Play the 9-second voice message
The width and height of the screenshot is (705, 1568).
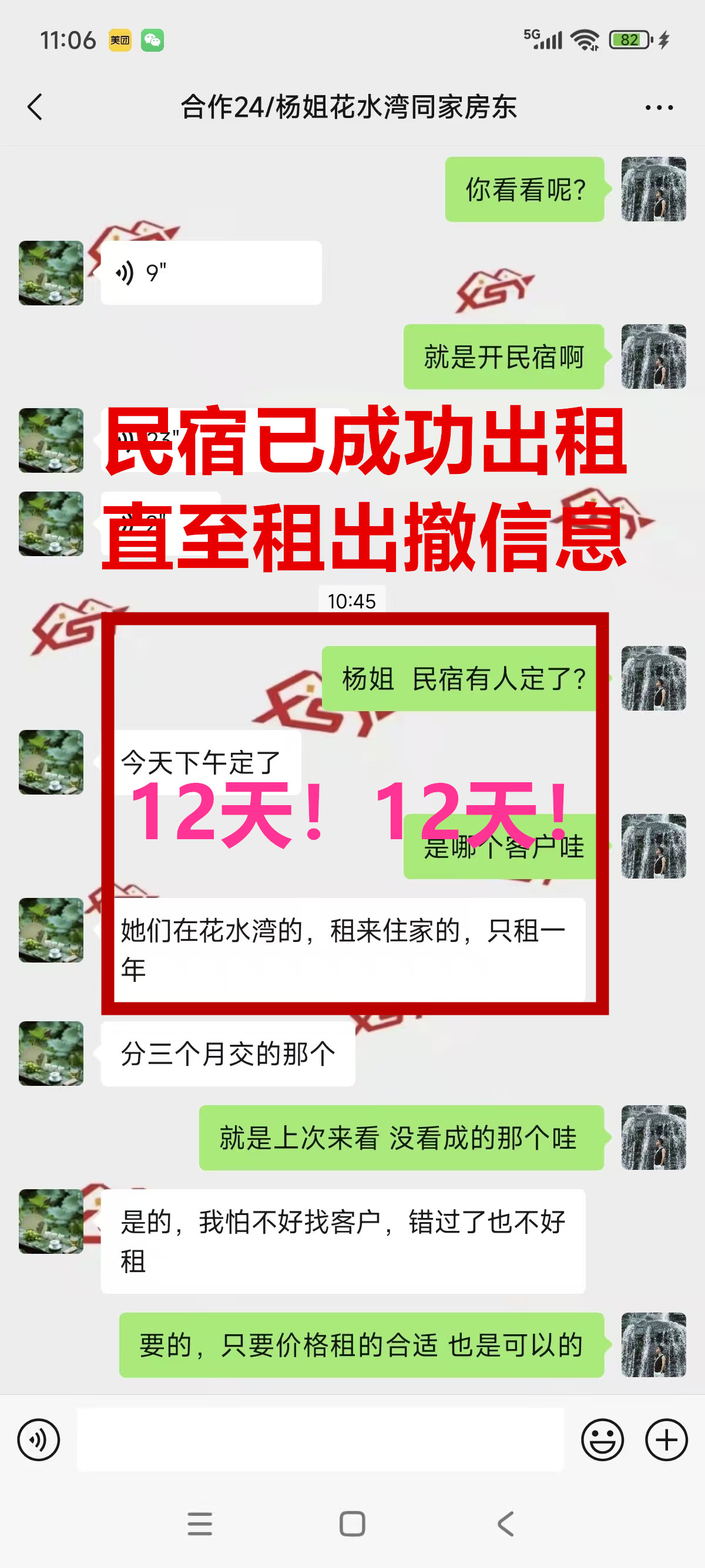[211, 272]
